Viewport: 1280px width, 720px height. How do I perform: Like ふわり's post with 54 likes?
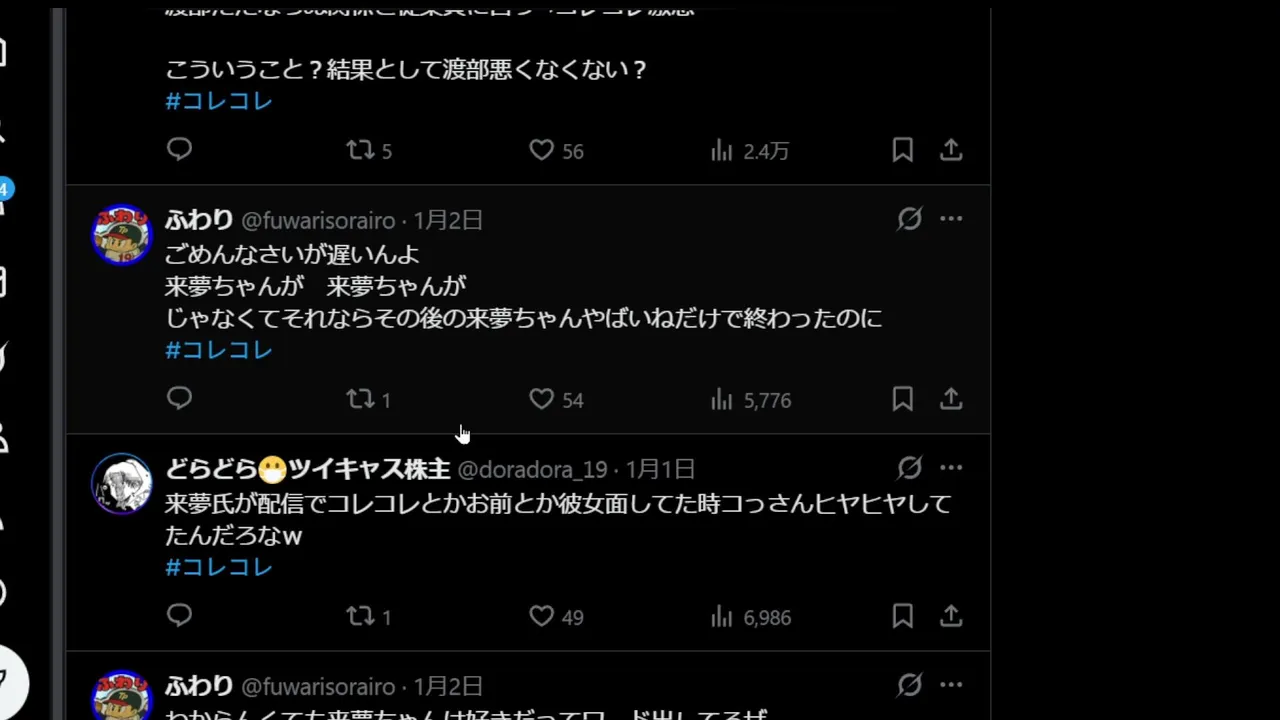coord(541,399)
